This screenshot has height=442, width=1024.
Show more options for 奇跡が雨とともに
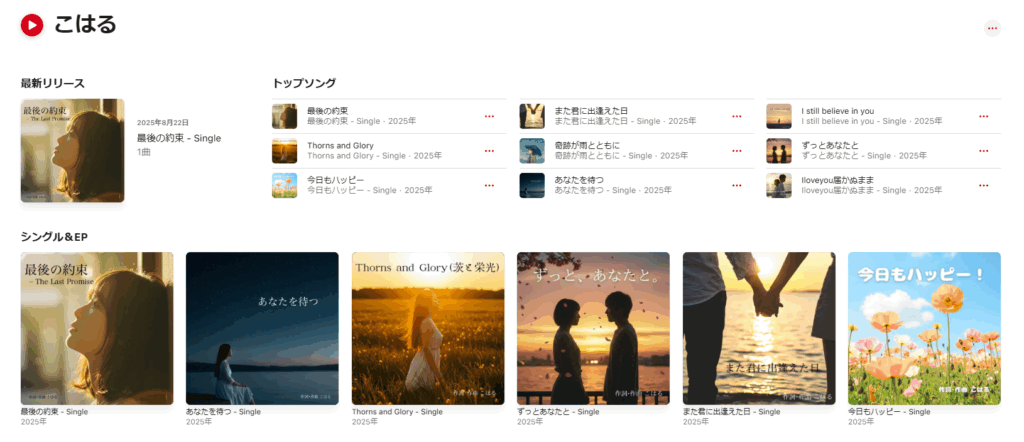[736, 151]
